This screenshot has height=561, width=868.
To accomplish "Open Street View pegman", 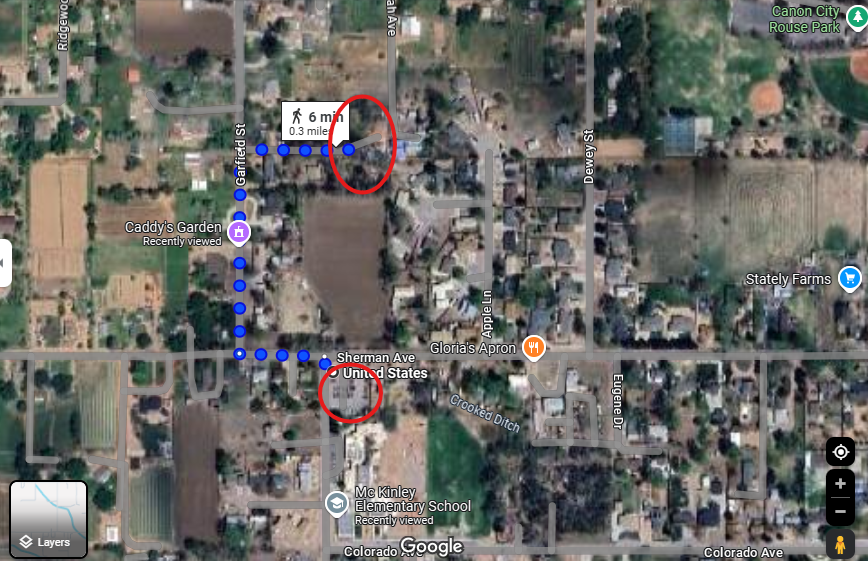I will coord(841,545).
